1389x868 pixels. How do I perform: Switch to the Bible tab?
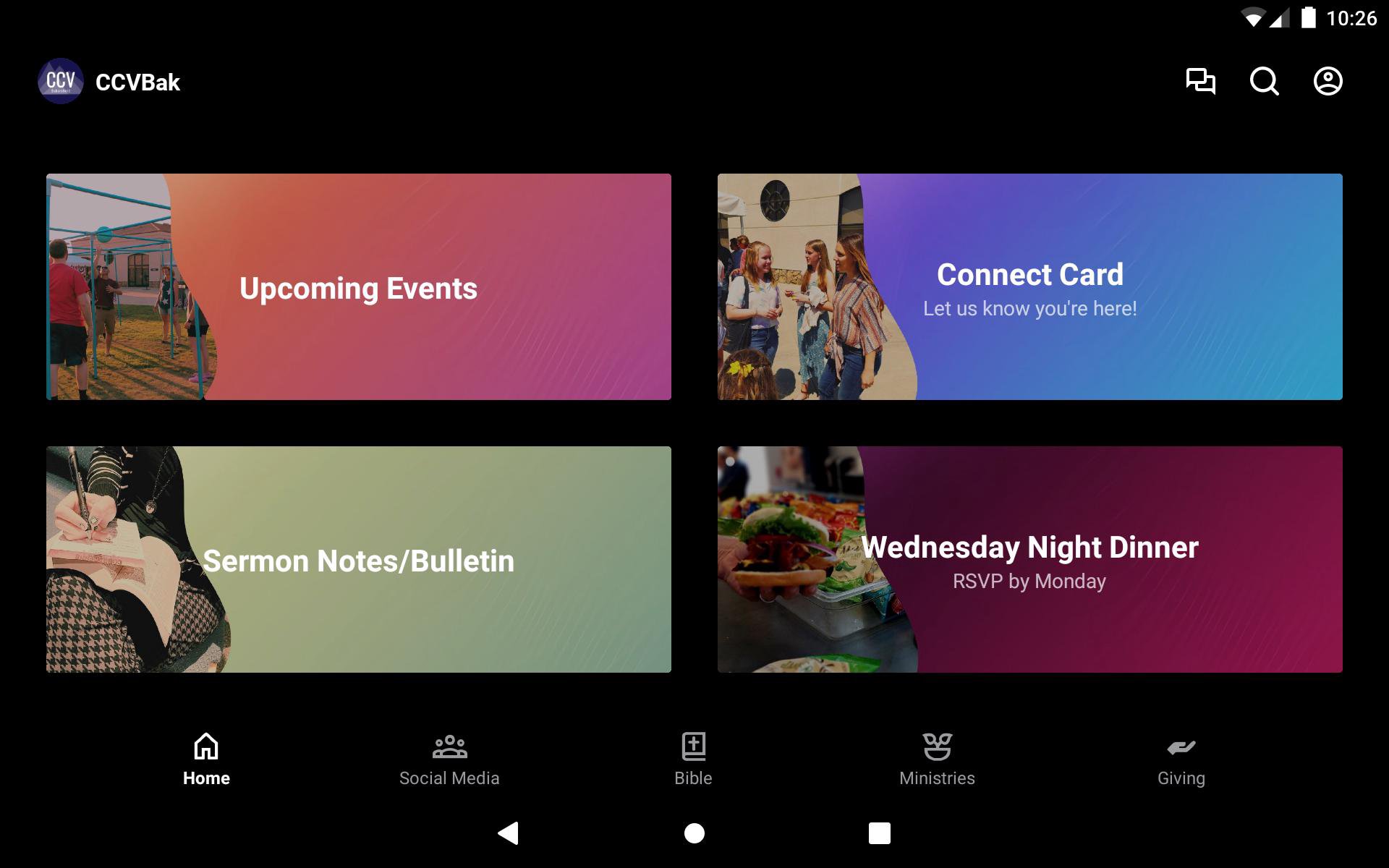click(693, 759)
